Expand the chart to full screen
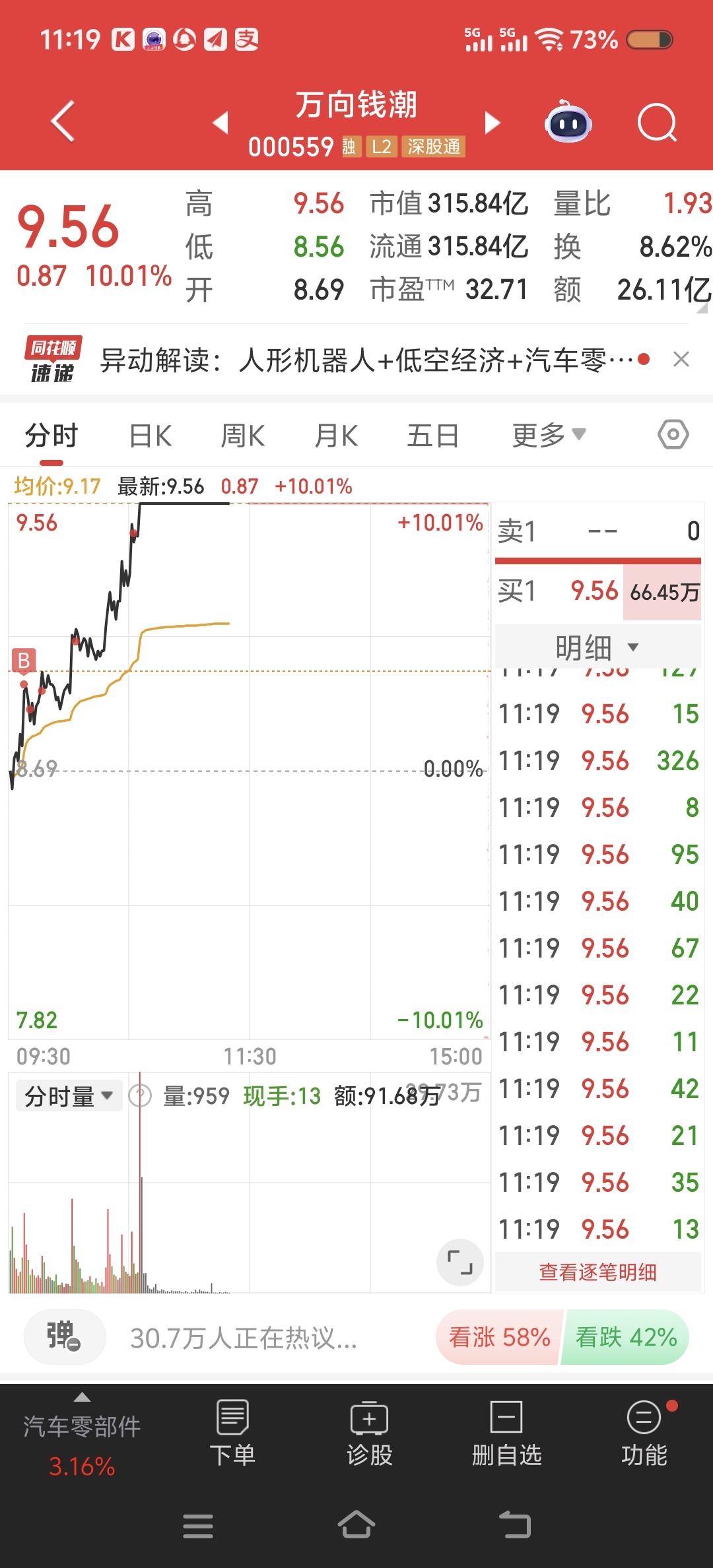Viewport: 713px width, 1568px height. [x=460, y=1262]
